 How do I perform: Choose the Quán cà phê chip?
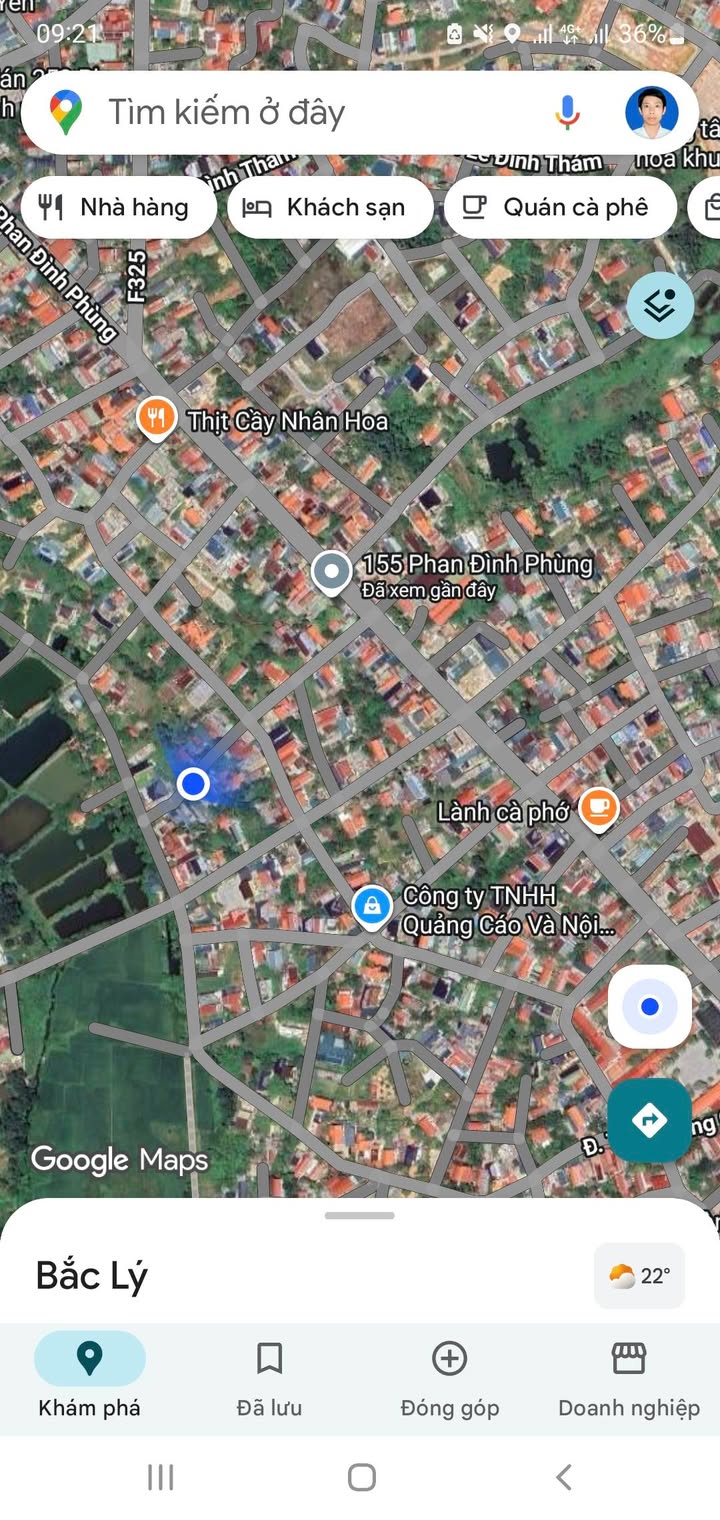(560, 208)
